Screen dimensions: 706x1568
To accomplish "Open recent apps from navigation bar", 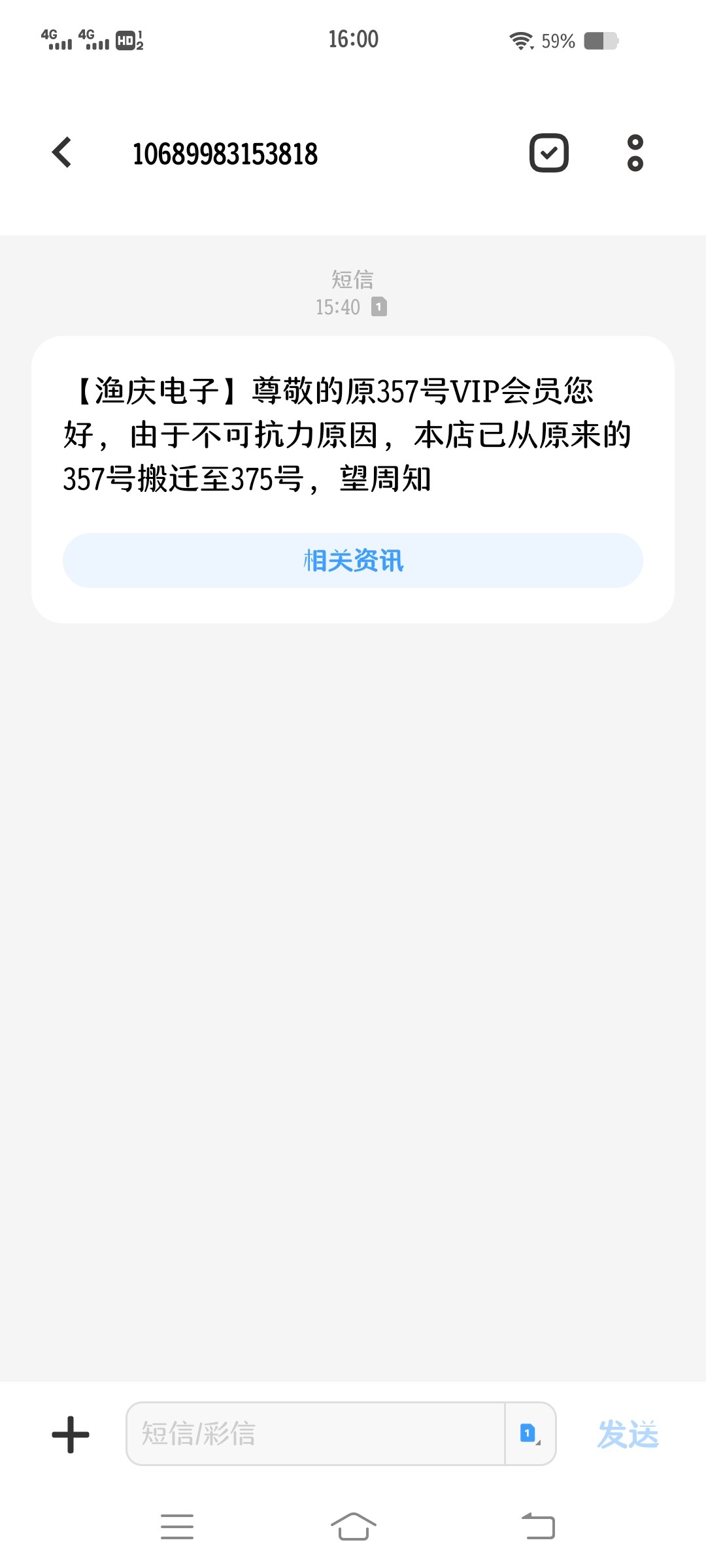I will (177, 1526).
